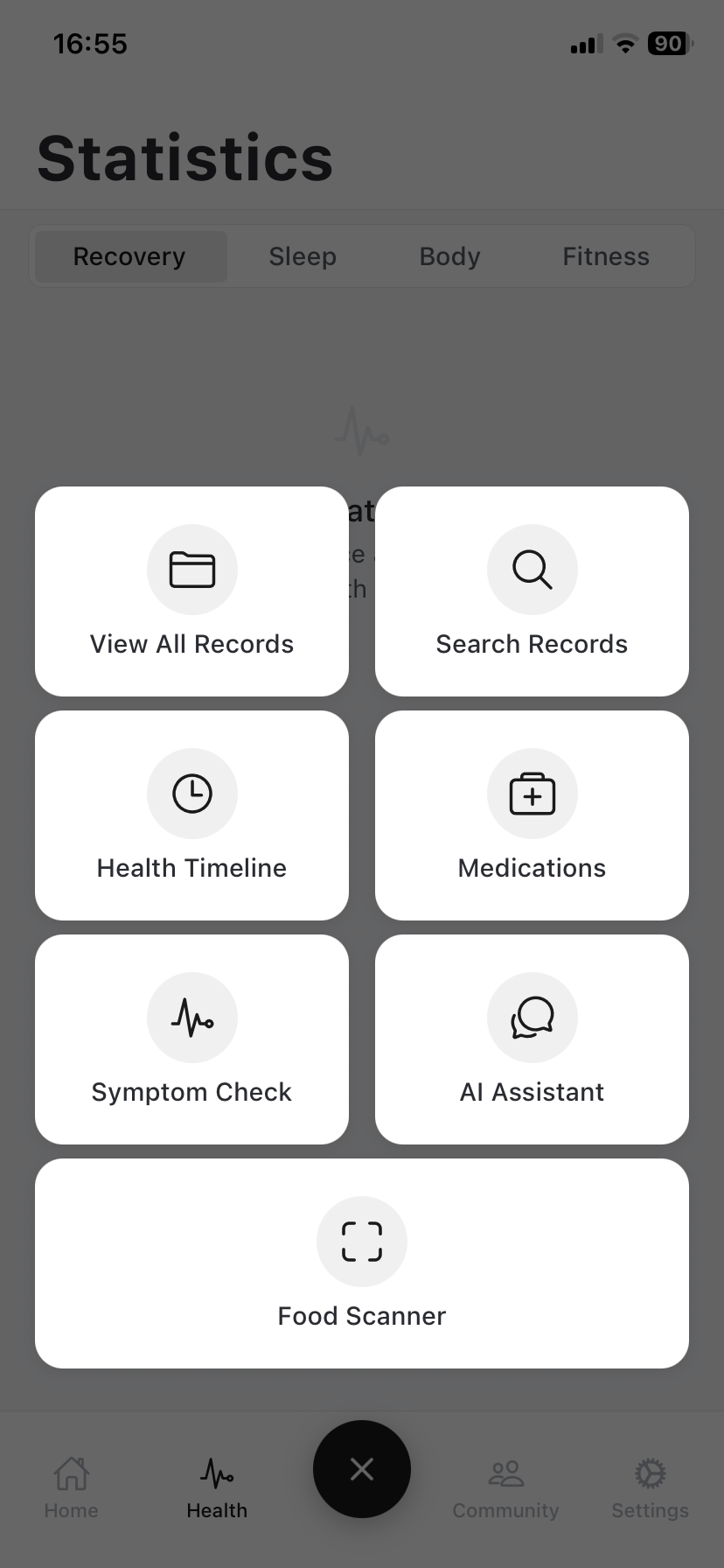Open View All Records
This screenshot has width=724, height=1568.
pos(191,591)
